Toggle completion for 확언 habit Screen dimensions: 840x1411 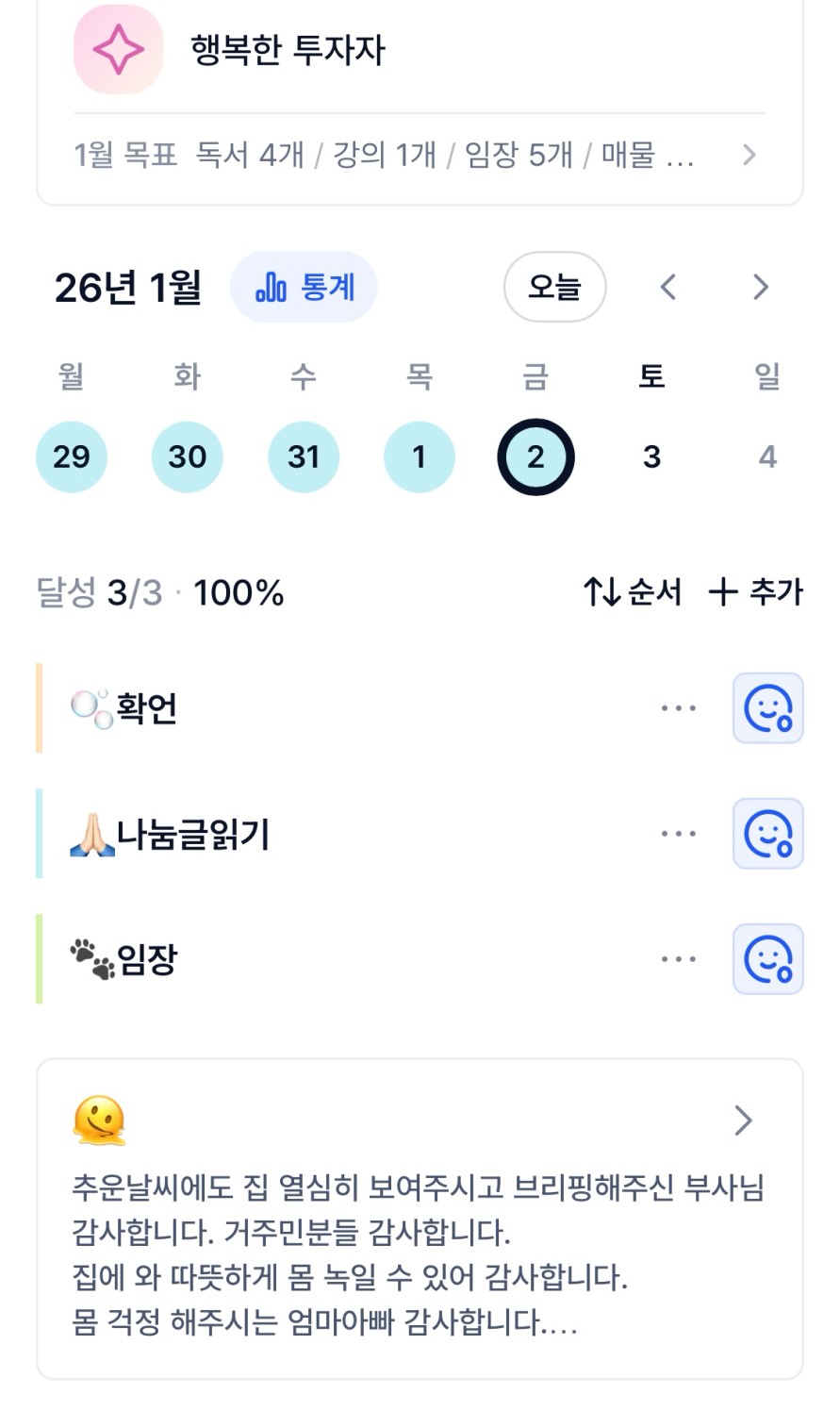click(x=767, y=708)
